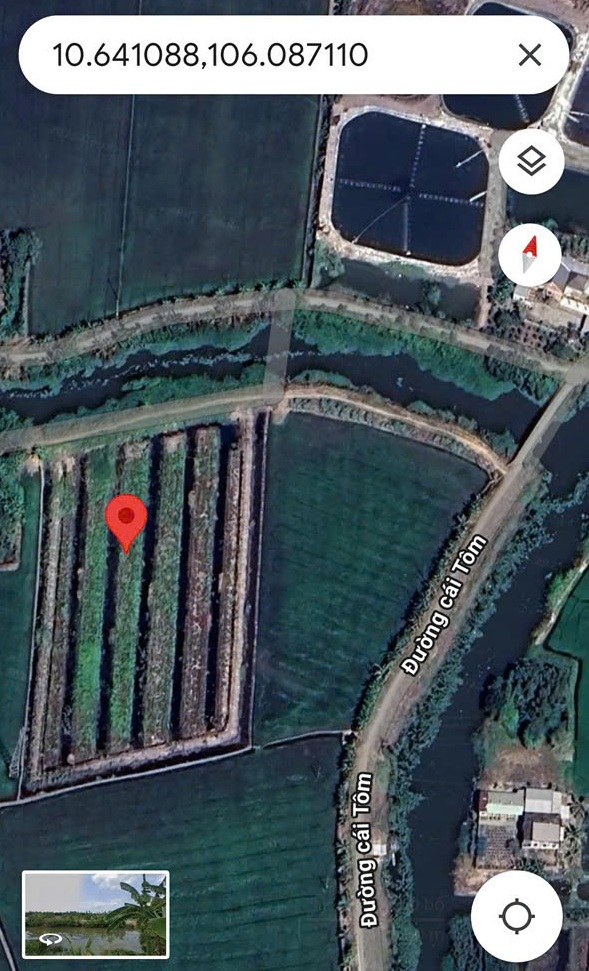Screen dimensions: 589x971
Task: Clear the search with the X
Action: click(530, 55)
